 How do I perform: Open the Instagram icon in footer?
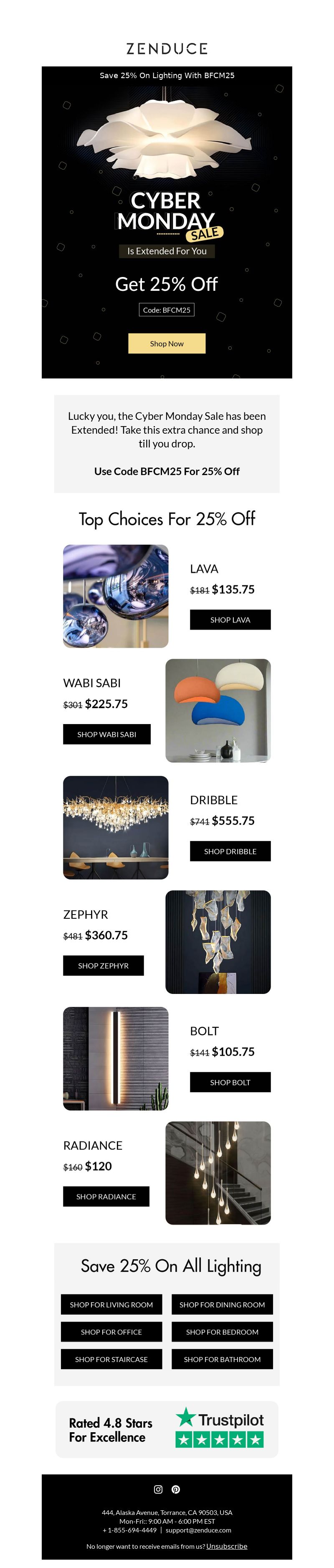[158, 1489]
